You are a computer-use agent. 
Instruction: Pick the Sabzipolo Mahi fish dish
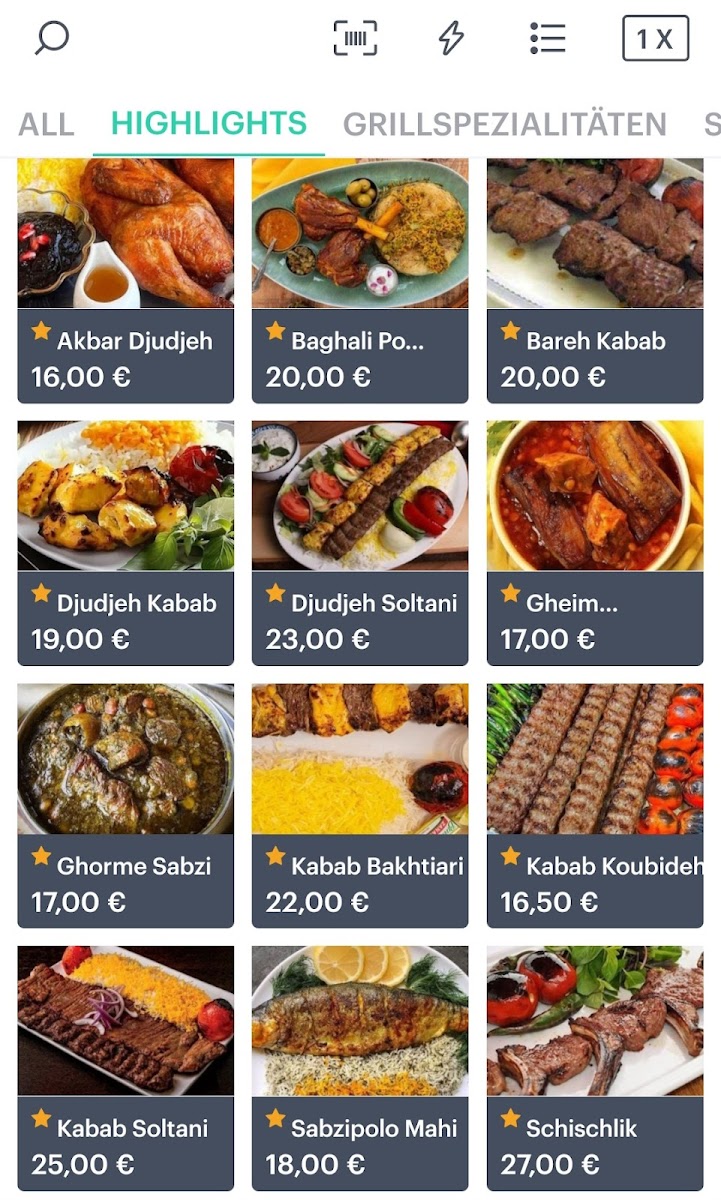(x=360, y=1068)
